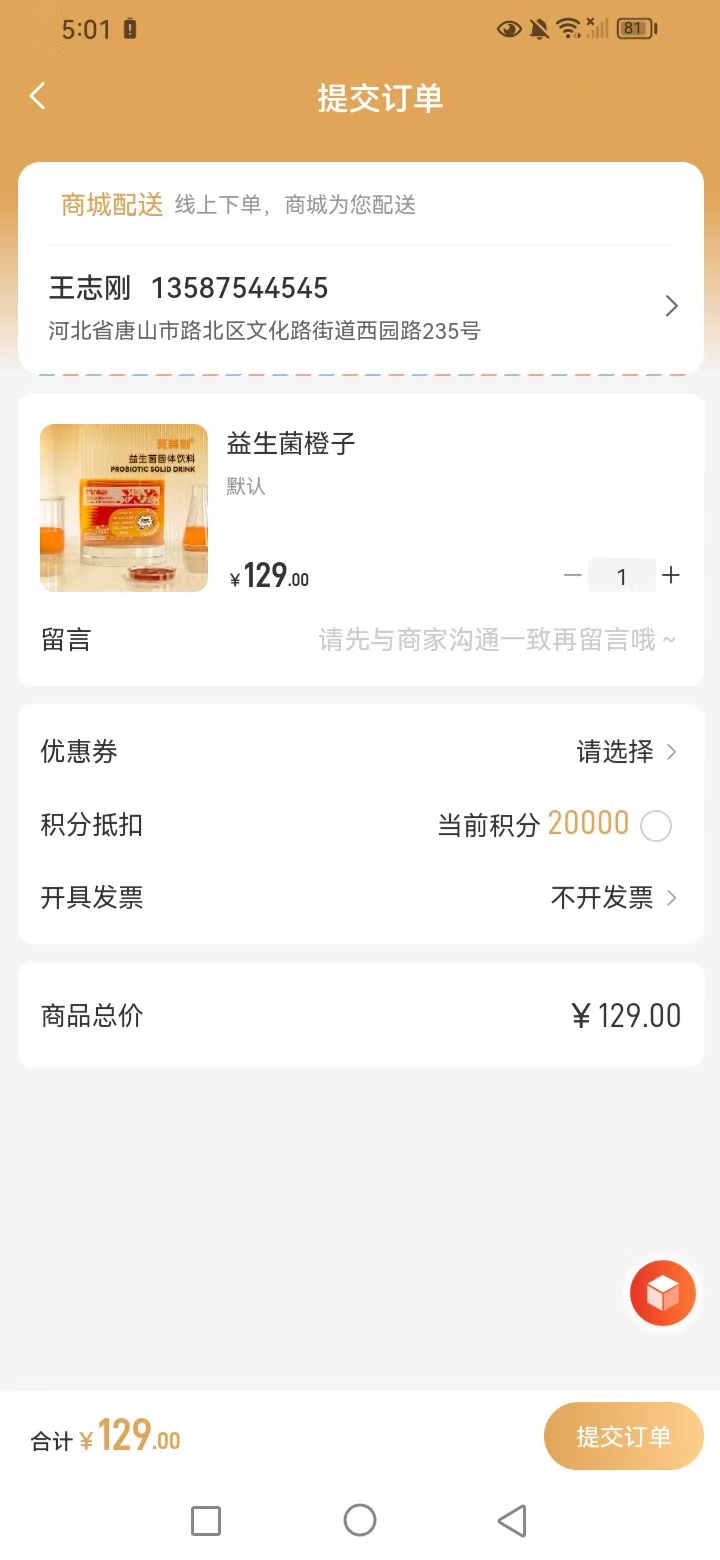Tap the back arrow to leave order page
Screen dimensions: 720x1560
[x=37, y=95]
